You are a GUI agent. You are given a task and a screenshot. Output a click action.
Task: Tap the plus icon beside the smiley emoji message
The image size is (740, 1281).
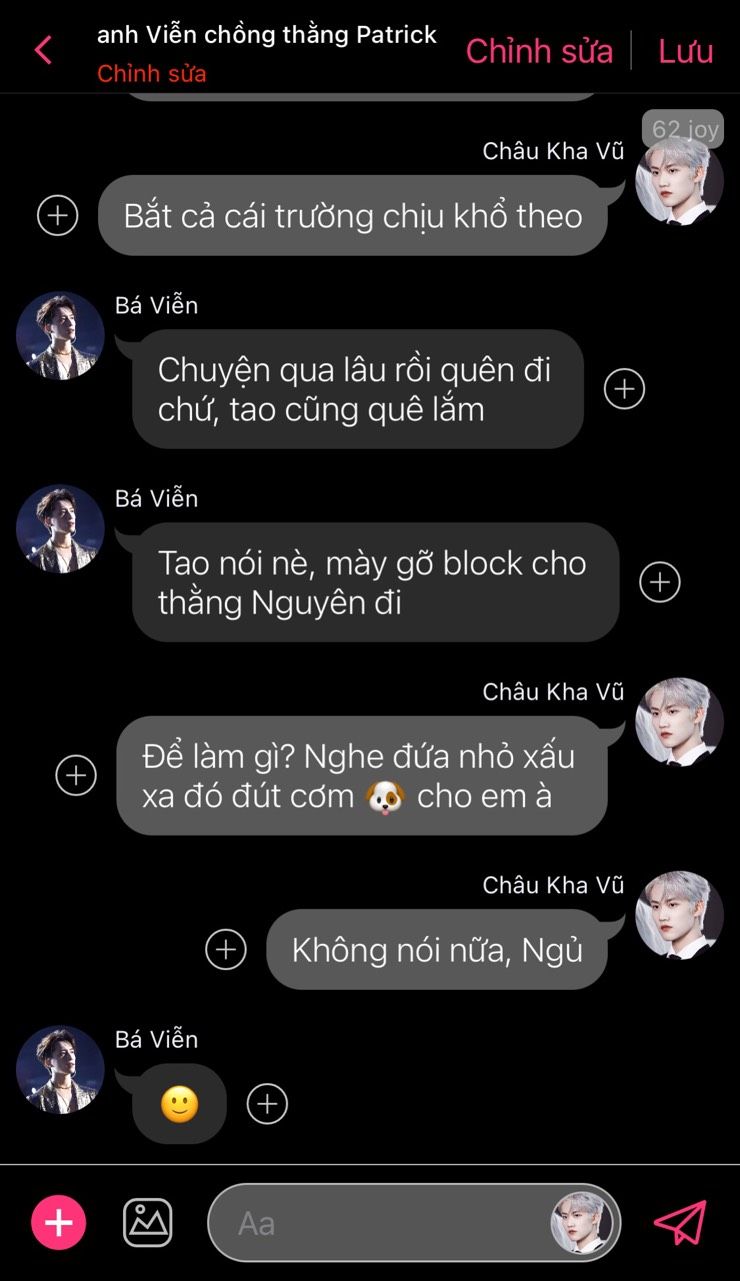pyautogui.click(x=267, y=1104)
